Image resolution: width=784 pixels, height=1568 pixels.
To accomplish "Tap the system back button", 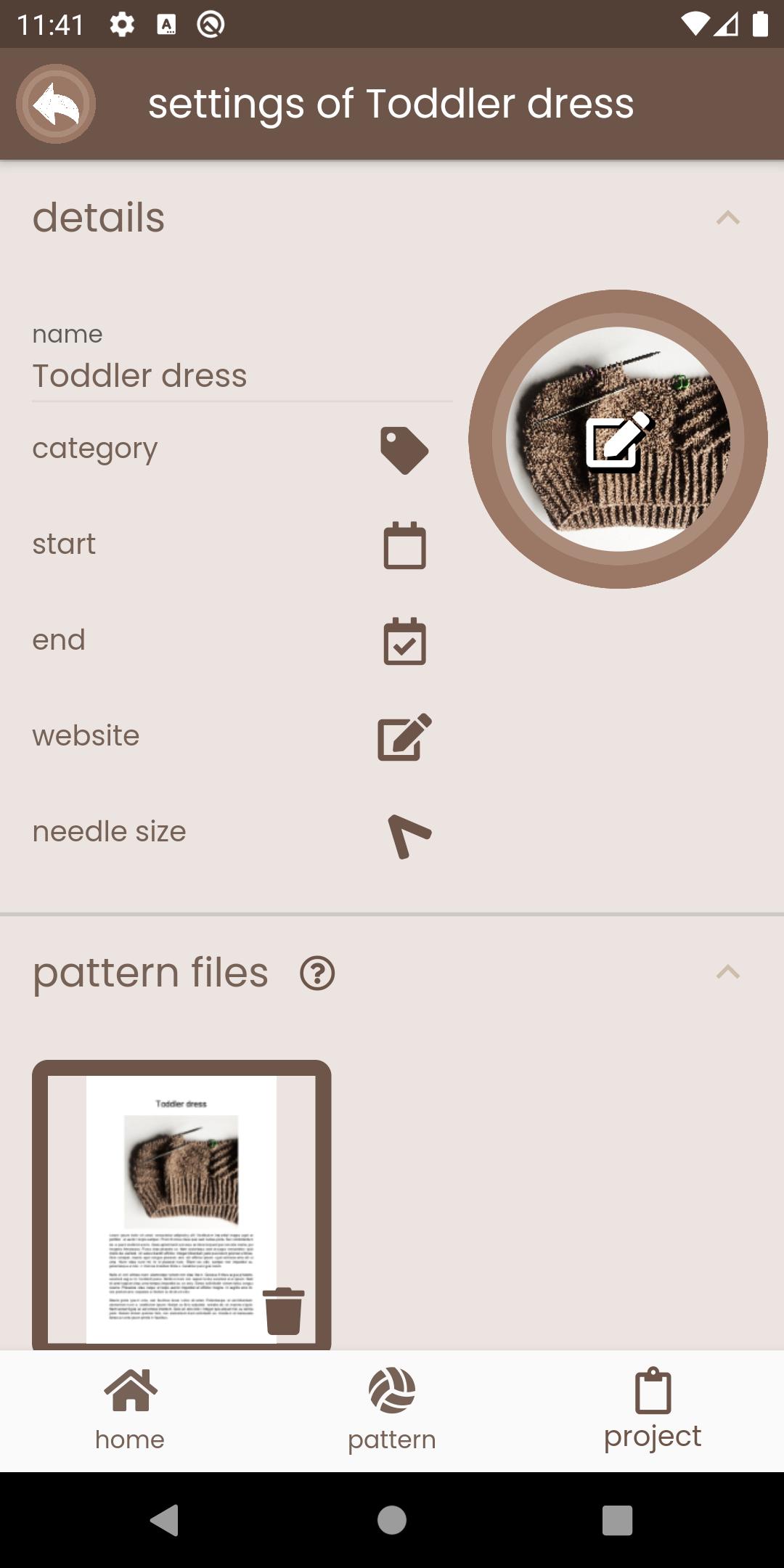I will tap(165, 1520).
